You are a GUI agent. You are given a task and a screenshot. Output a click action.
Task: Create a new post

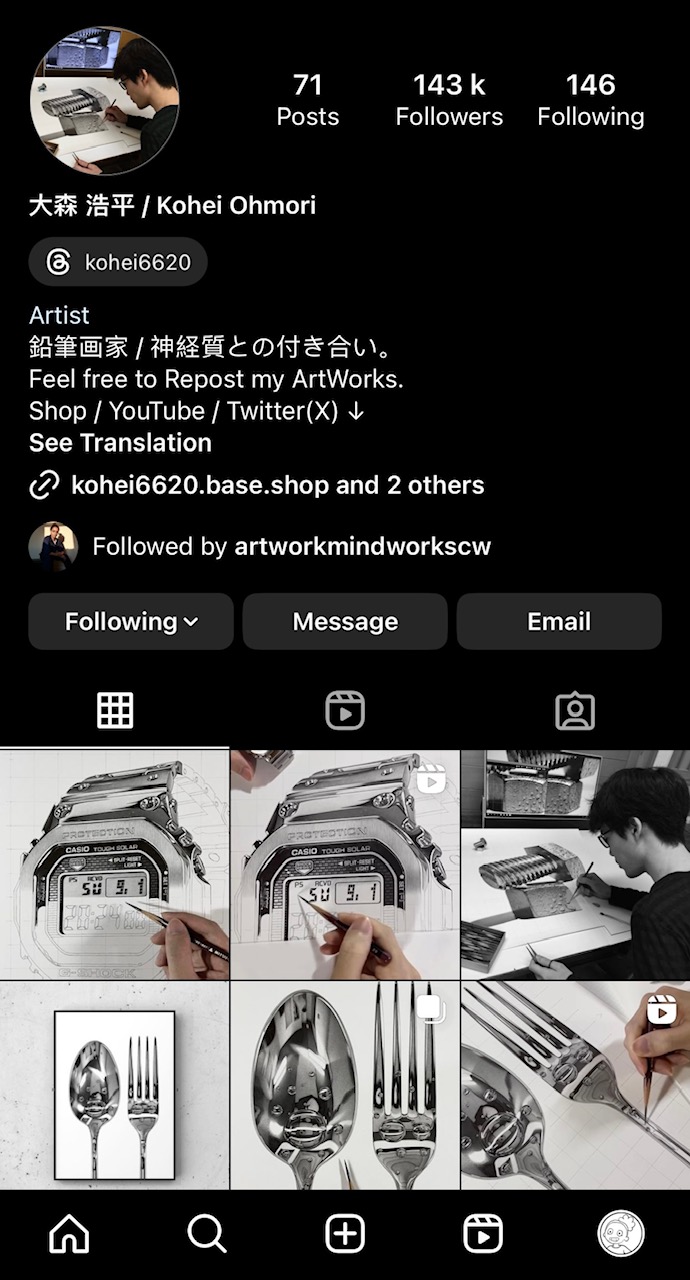click(345, 1235)
